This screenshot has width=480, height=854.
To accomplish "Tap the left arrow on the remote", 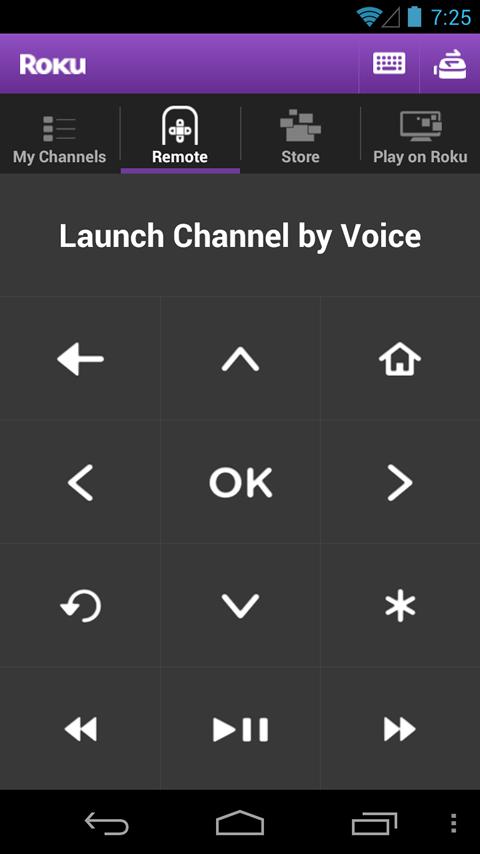I will pos(80,482).
